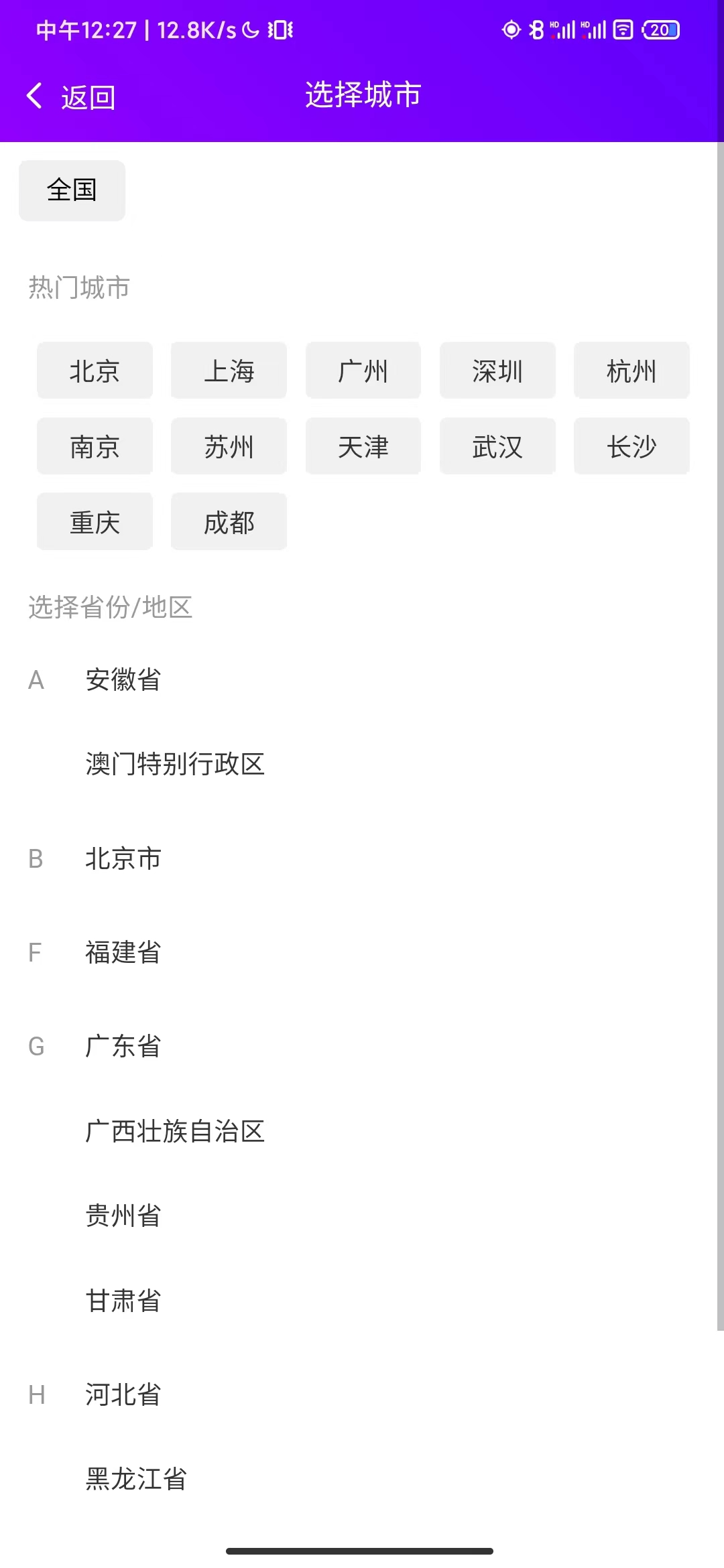Select 长沙 from hot cities
Screen dimensions: 724x1568
[631, 446]
